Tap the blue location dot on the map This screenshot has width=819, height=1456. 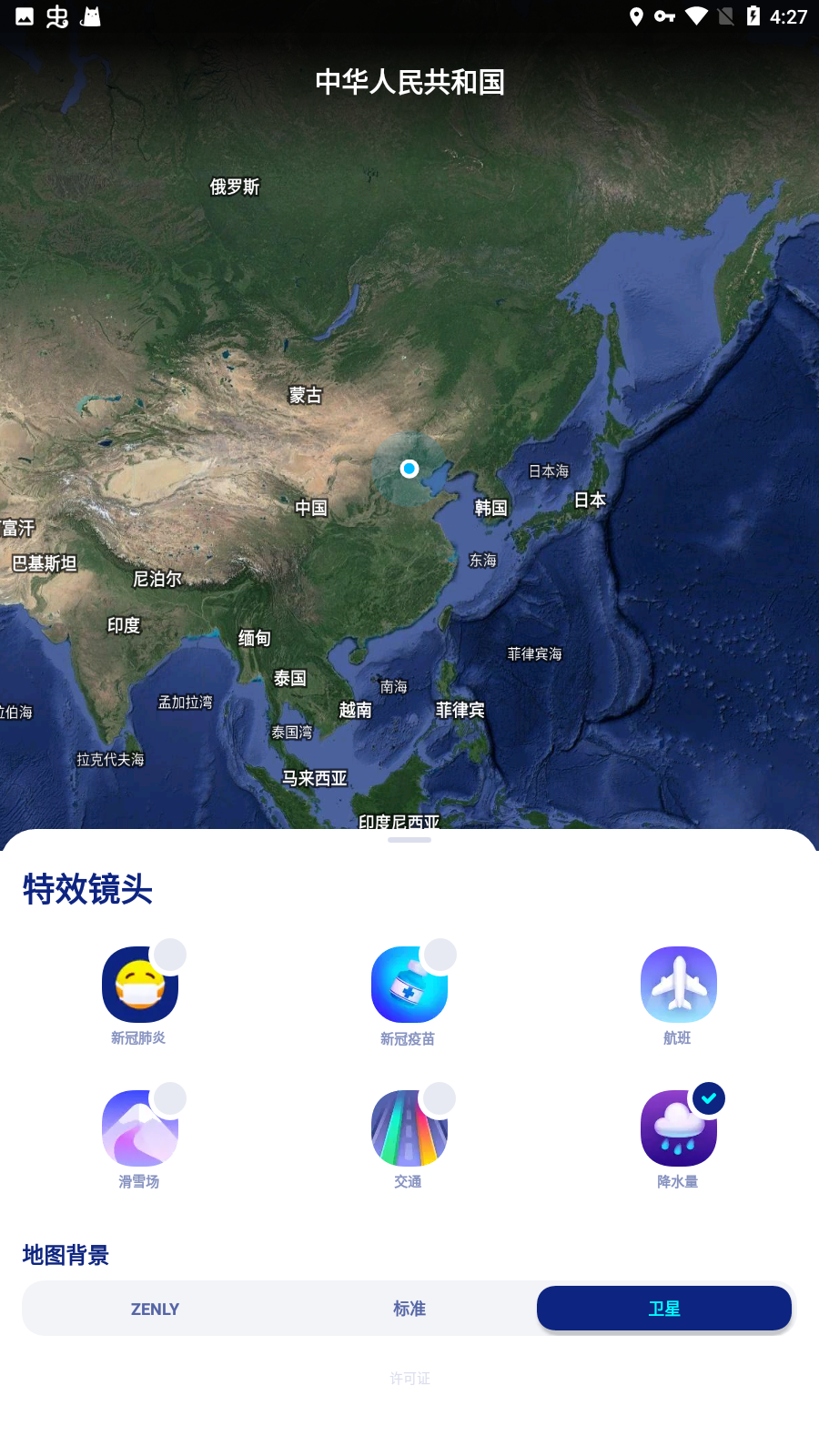[x=409, y=469]
